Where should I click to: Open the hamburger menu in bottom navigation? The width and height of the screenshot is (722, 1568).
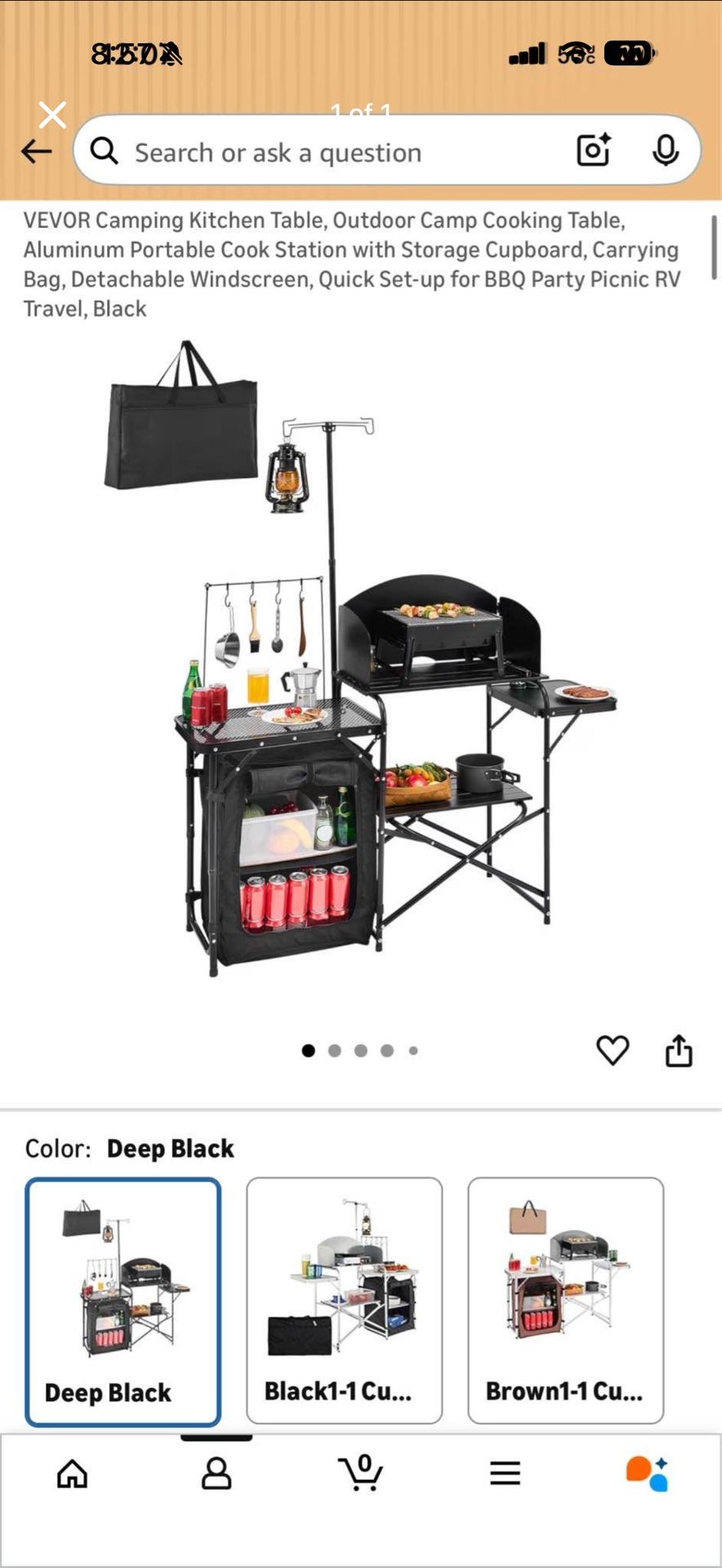(506, 1475)
